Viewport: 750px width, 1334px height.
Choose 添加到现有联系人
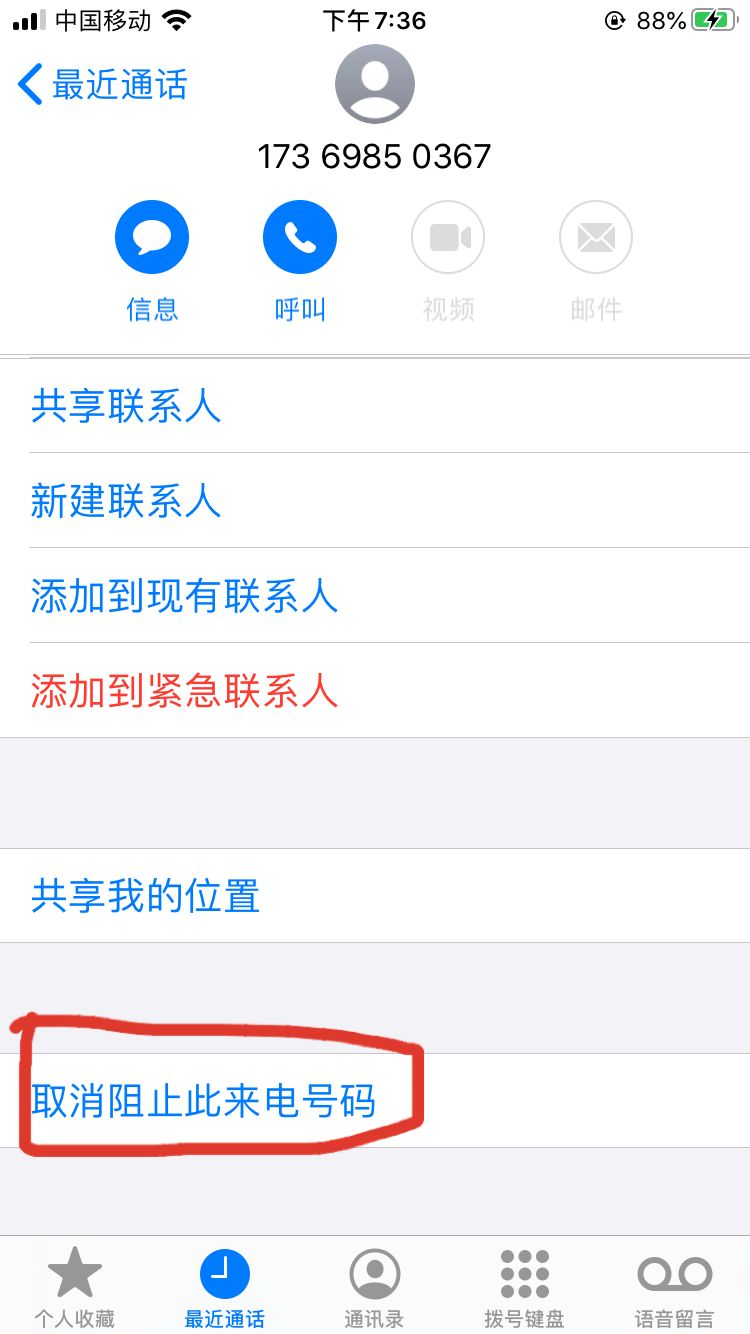tap(184, 596)
